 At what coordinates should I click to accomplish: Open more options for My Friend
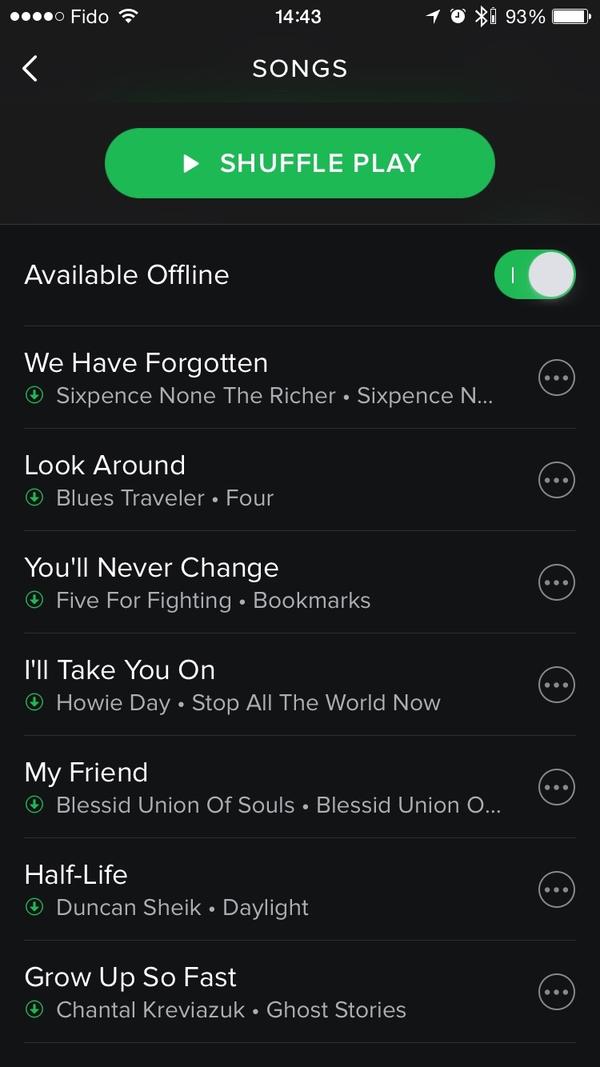click(x=556, y=787)
